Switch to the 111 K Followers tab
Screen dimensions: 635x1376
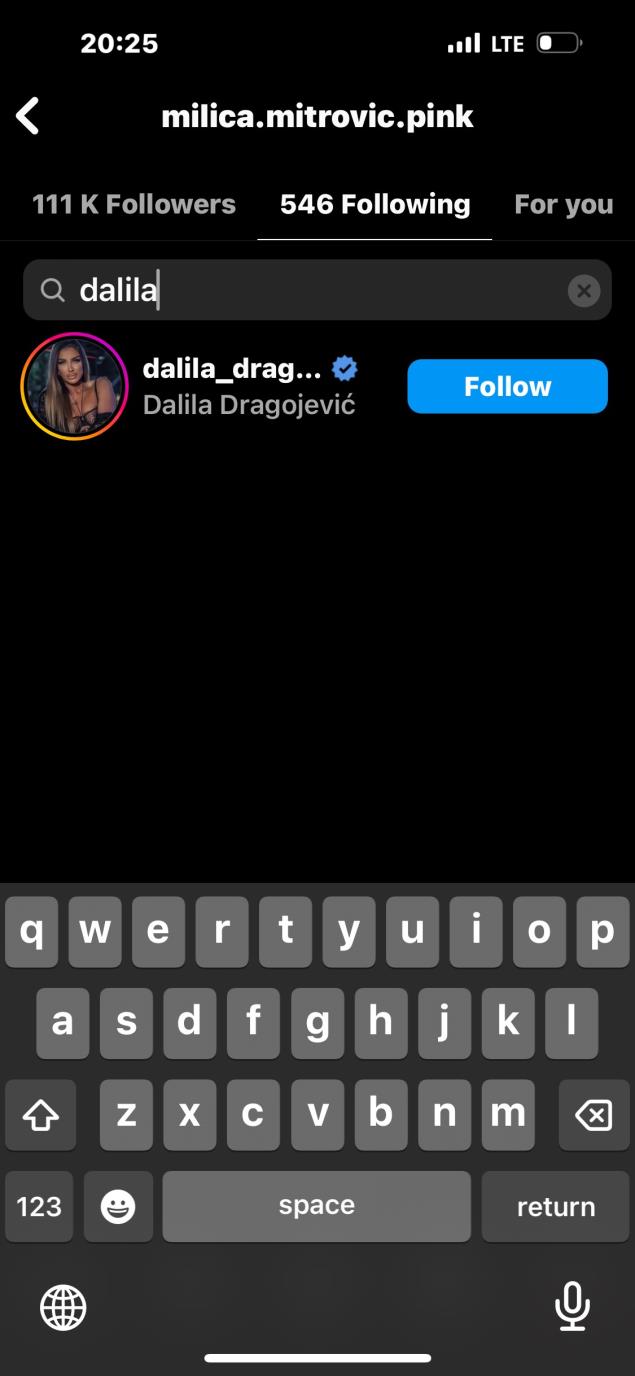pos(134,205)
